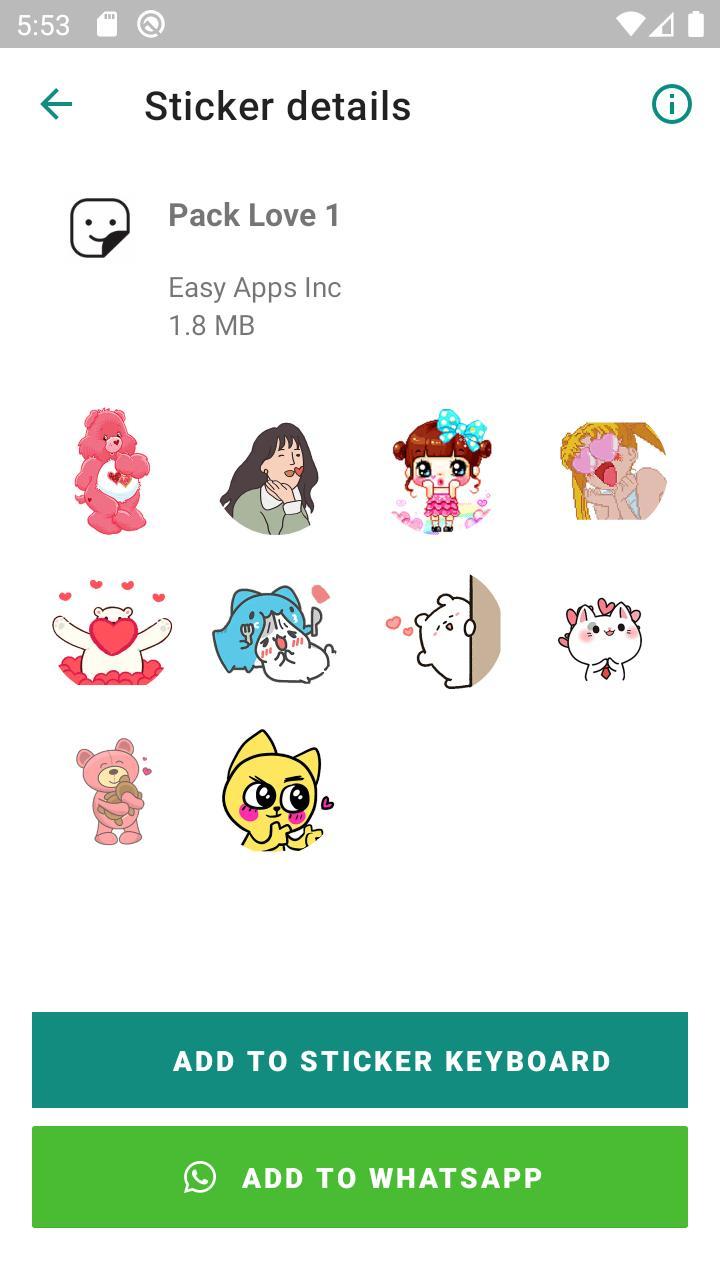
Task: Click the back arrow to leave Sticker details
Action: pos(57,103)
